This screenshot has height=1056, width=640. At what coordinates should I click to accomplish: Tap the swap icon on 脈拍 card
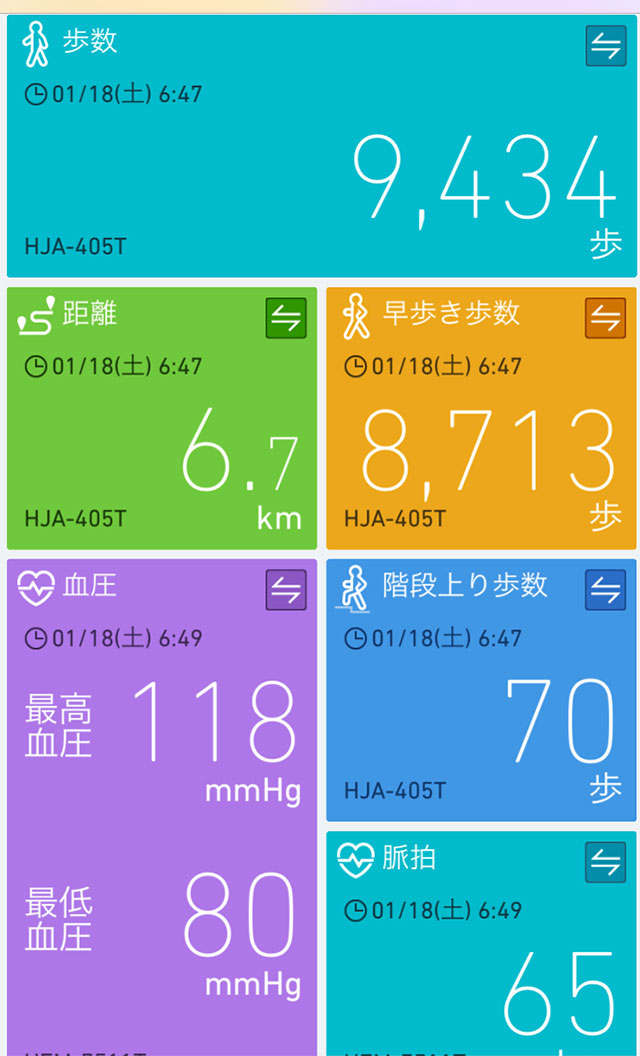tap(606, 862)
